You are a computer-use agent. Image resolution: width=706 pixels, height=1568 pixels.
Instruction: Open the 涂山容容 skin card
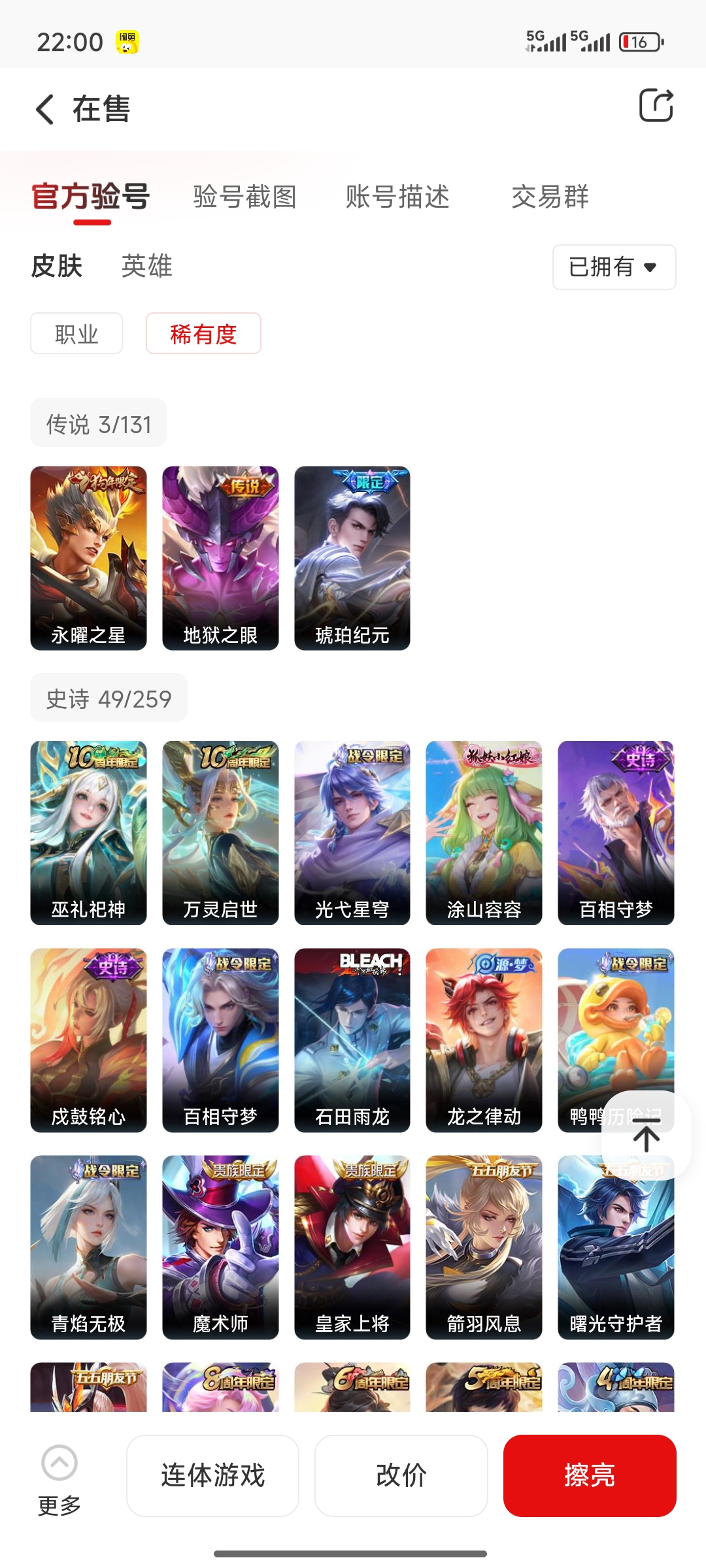(484, 832)
